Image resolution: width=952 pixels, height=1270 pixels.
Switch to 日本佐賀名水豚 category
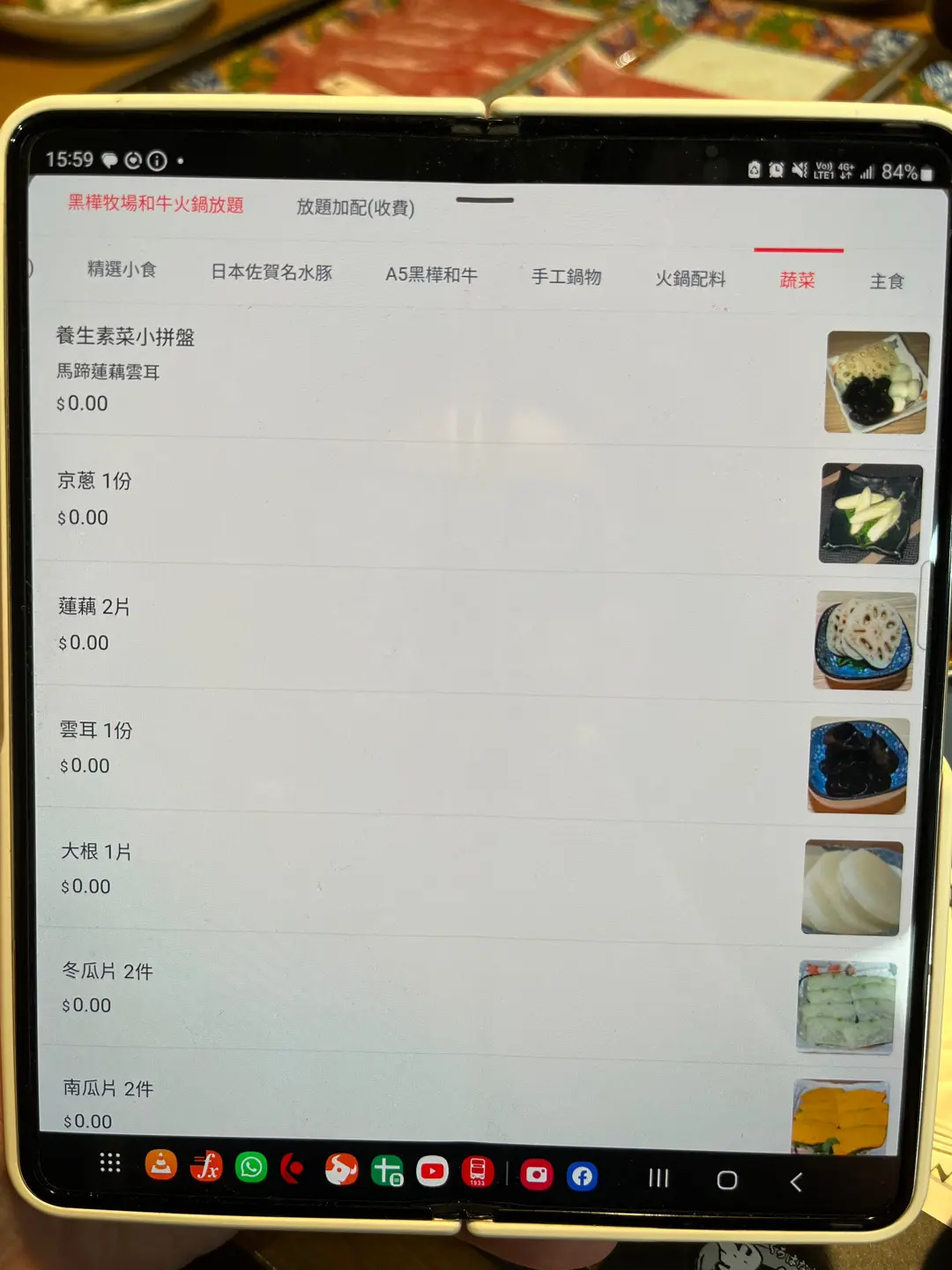[x=271, y=273]
